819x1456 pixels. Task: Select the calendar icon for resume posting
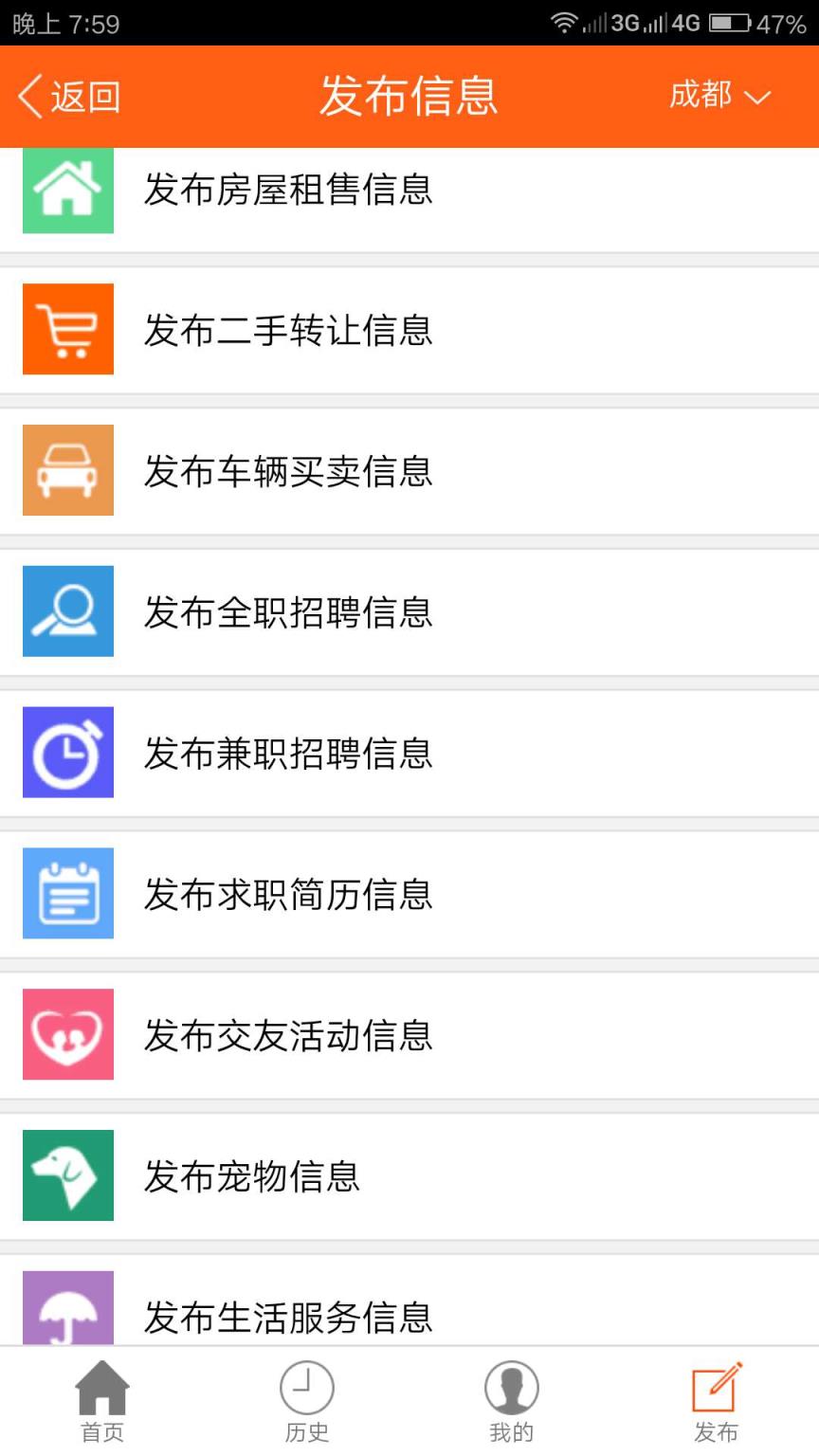pos(67,893)
